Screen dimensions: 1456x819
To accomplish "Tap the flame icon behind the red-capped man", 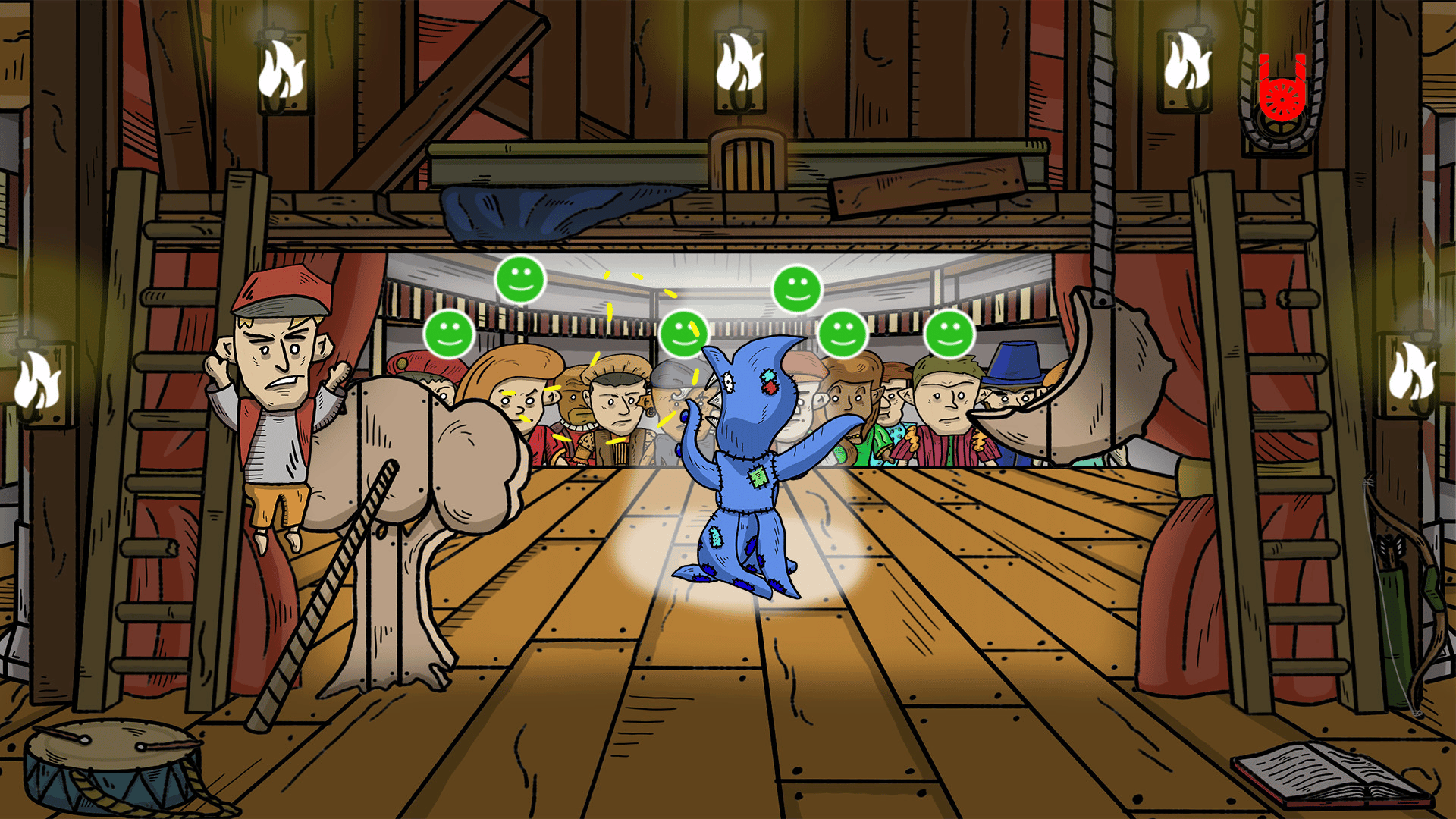I will click(36, 381).
